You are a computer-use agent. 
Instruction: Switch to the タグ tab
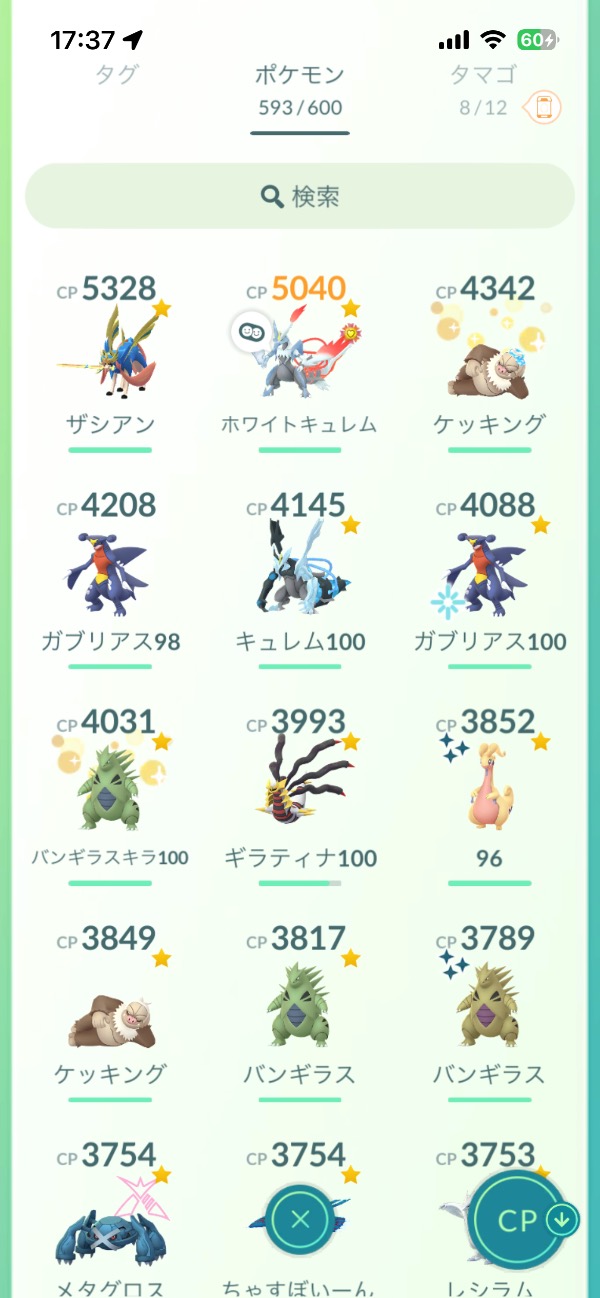[116, 75]
